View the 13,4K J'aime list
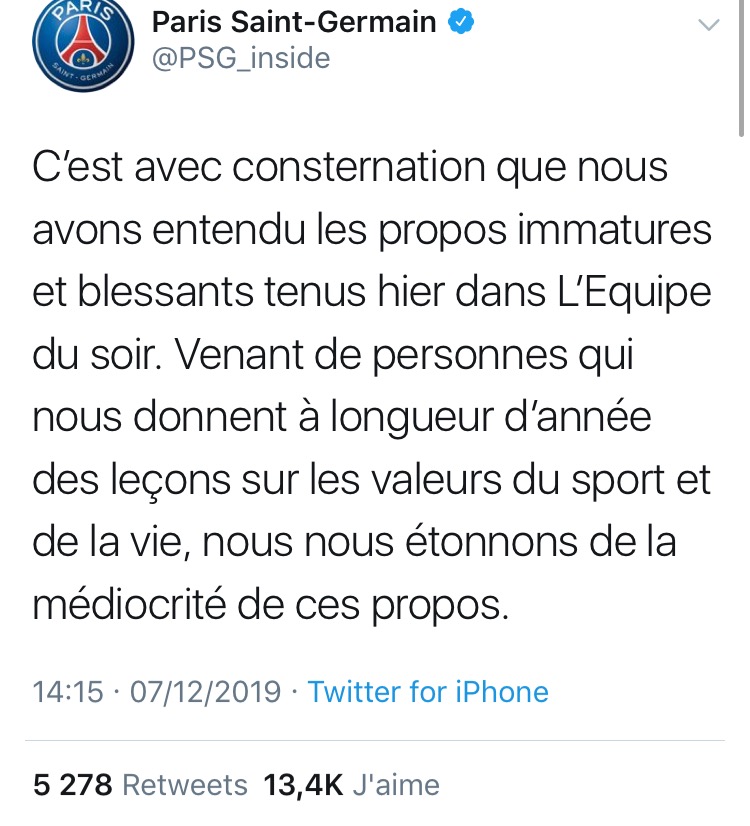 pyautogui.click(x=351, y=785)
